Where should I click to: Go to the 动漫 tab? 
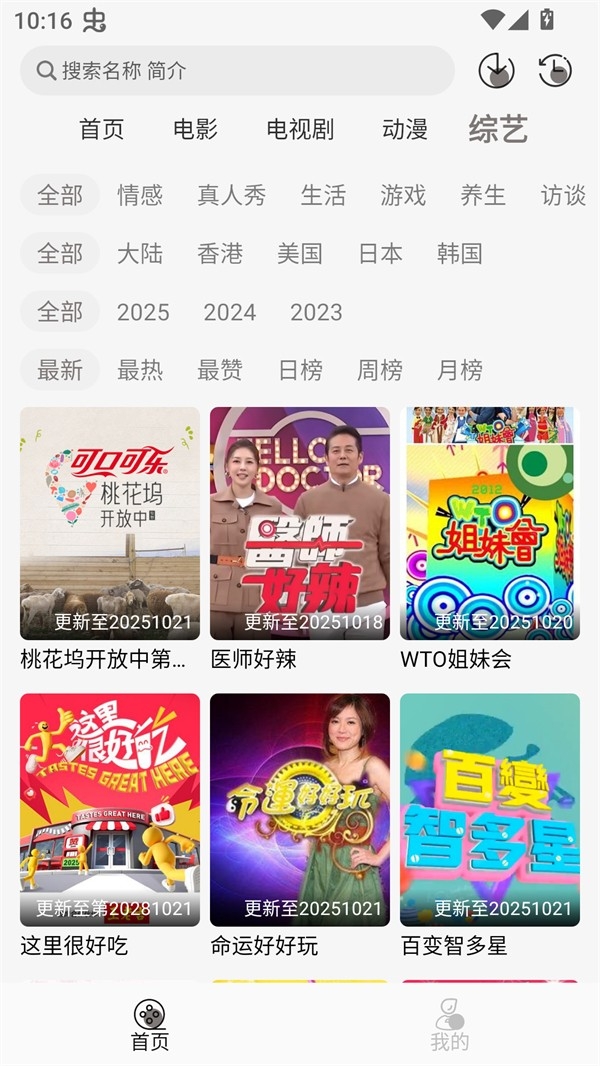click(x=405, y=129)
